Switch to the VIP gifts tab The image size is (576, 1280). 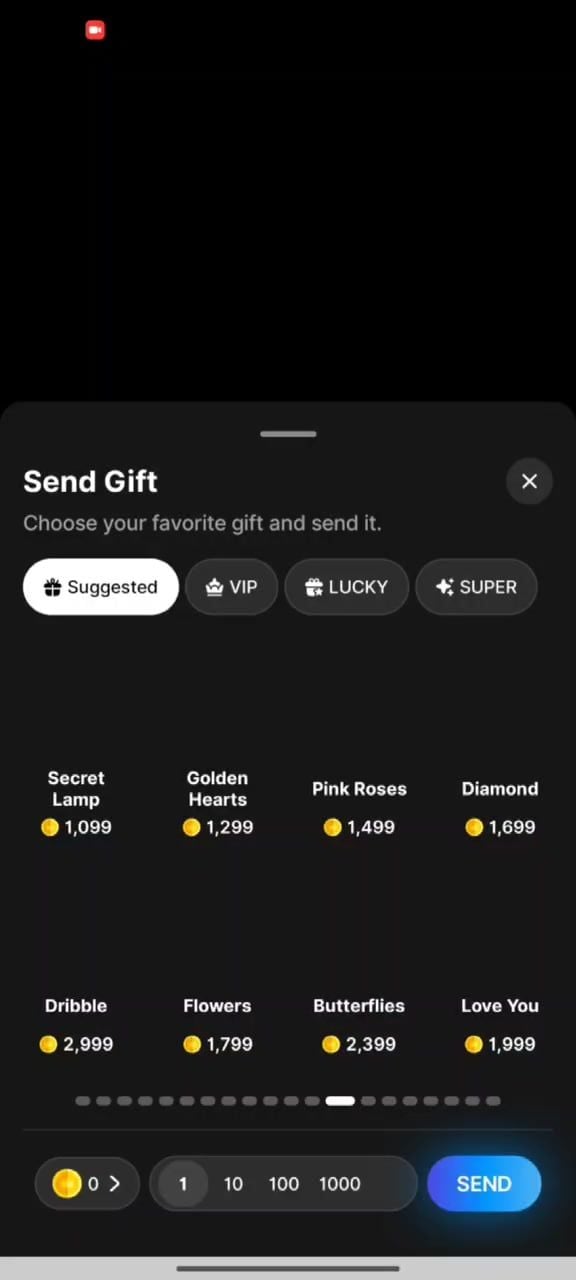click(231, 587)
